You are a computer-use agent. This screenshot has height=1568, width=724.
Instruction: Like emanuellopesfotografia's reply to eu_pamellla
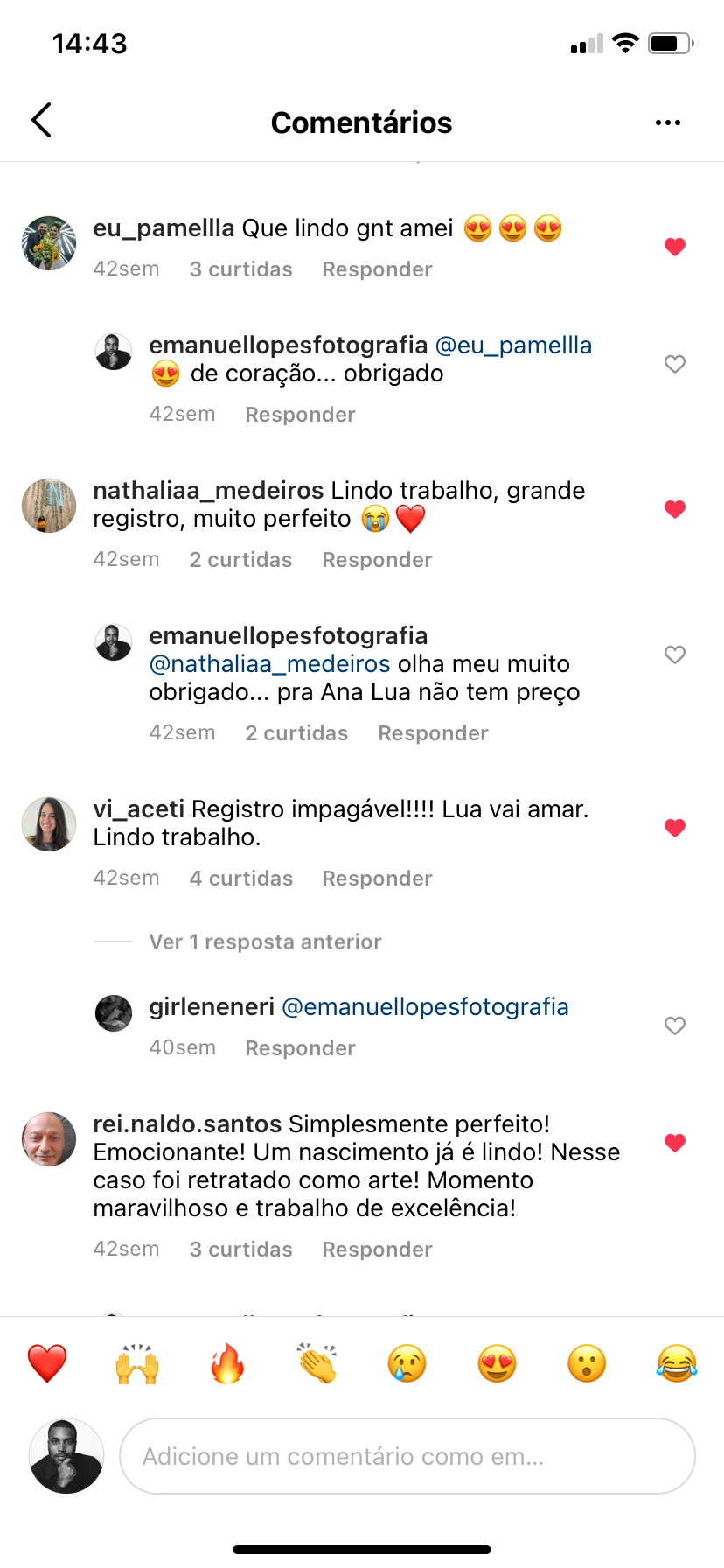[675, 364]
